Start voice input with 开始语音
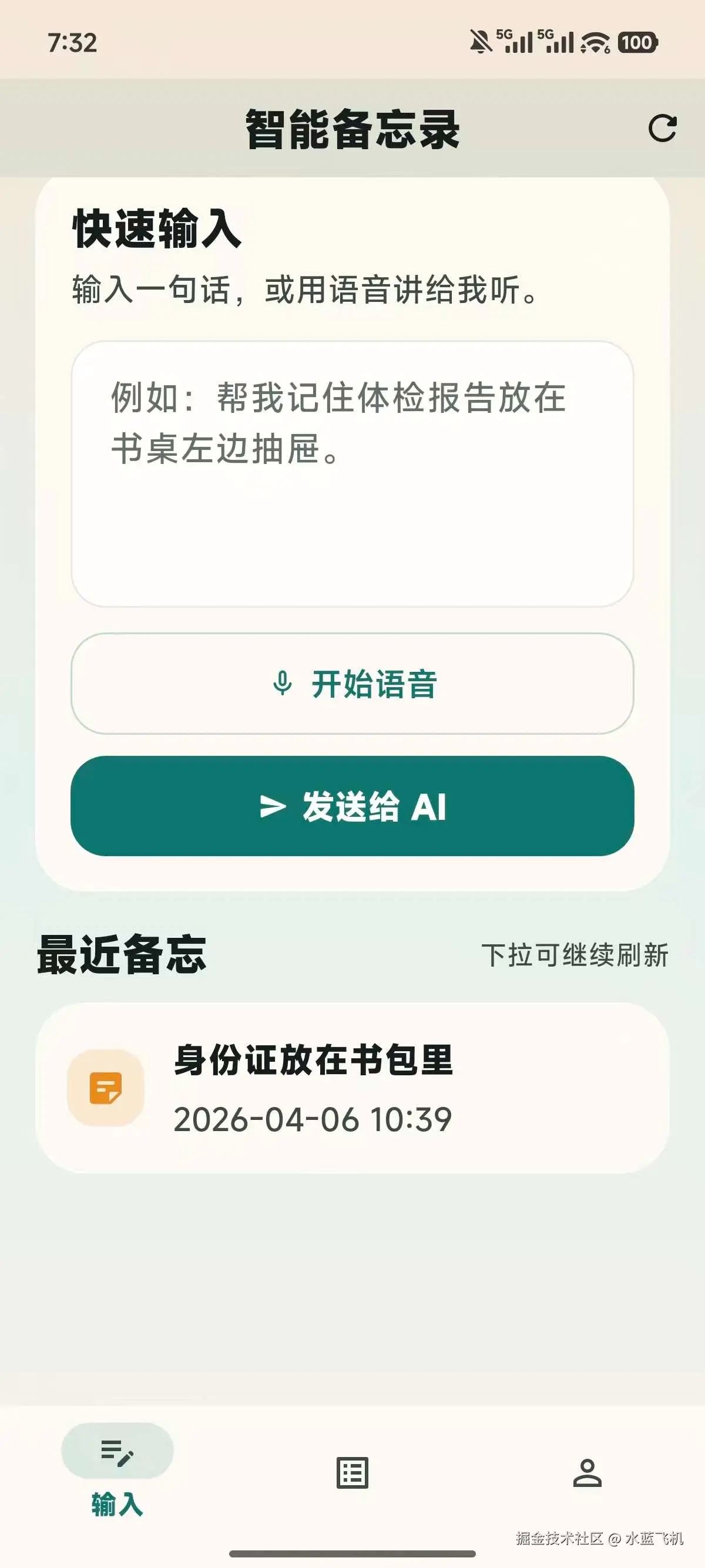The image size is (705, 1568). [x=352, y=684]
